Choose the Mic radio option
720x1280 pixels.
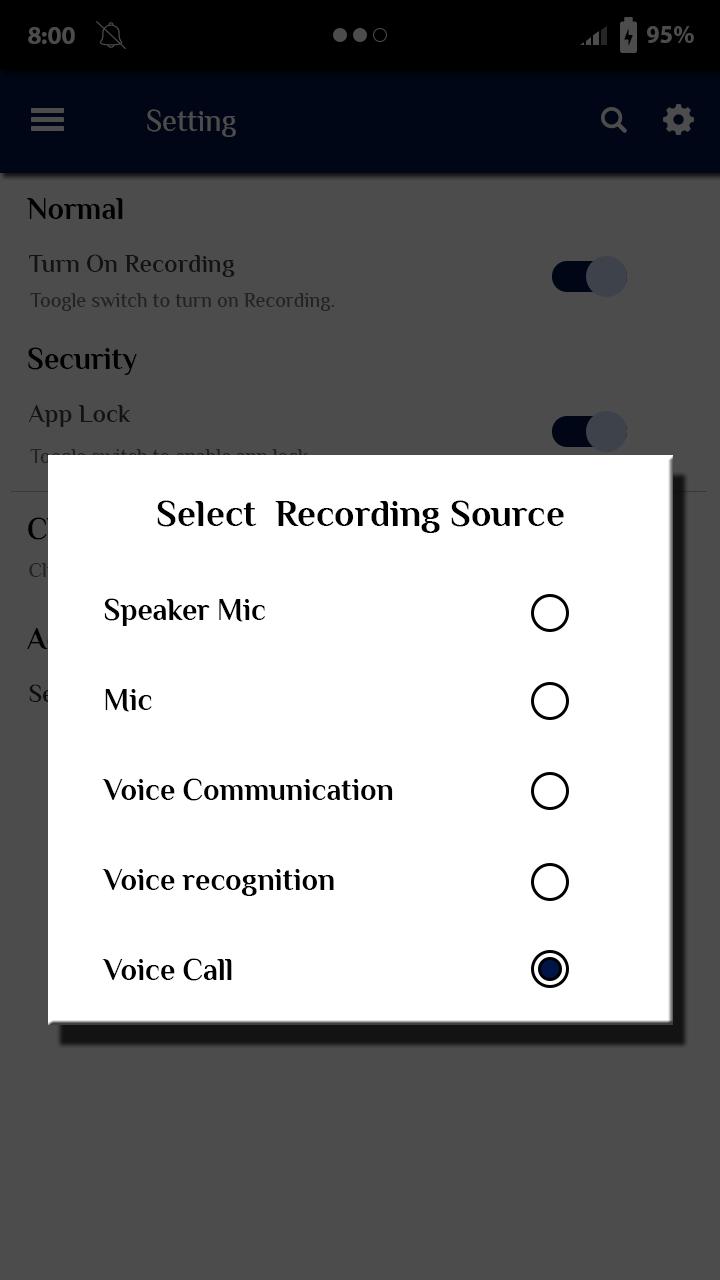click(x=549, y=701)
